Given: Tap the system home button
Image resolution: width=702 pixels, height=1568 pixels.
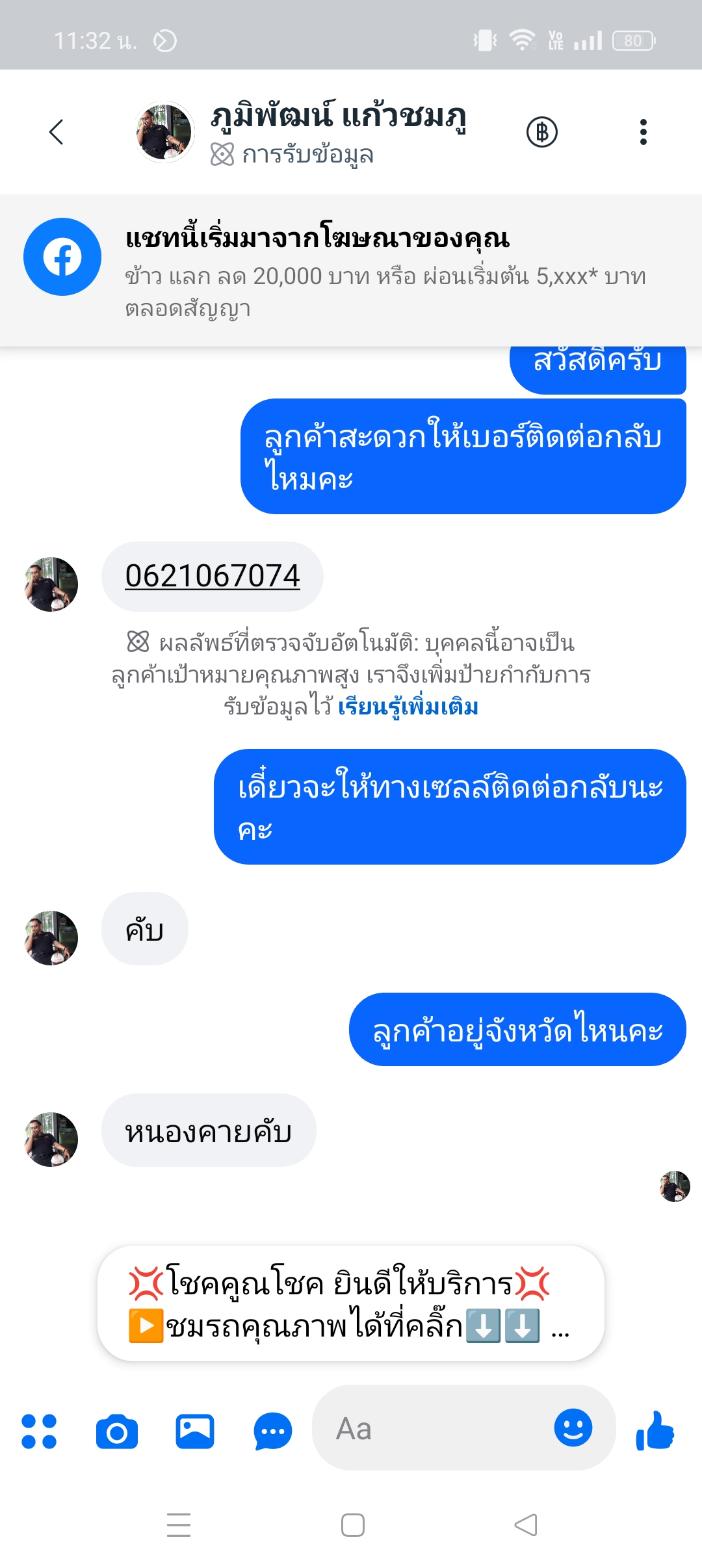Looking at the screenshot, I should pyautogui.click(x=352, y=1525).
